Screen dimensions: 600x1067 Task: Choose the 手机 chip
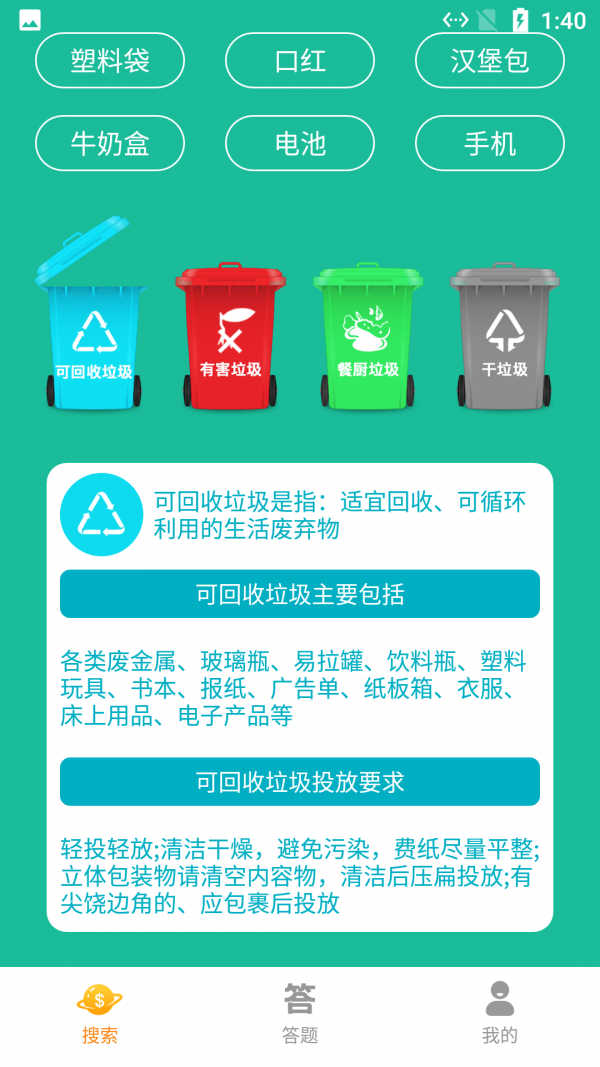coord(490,144)
